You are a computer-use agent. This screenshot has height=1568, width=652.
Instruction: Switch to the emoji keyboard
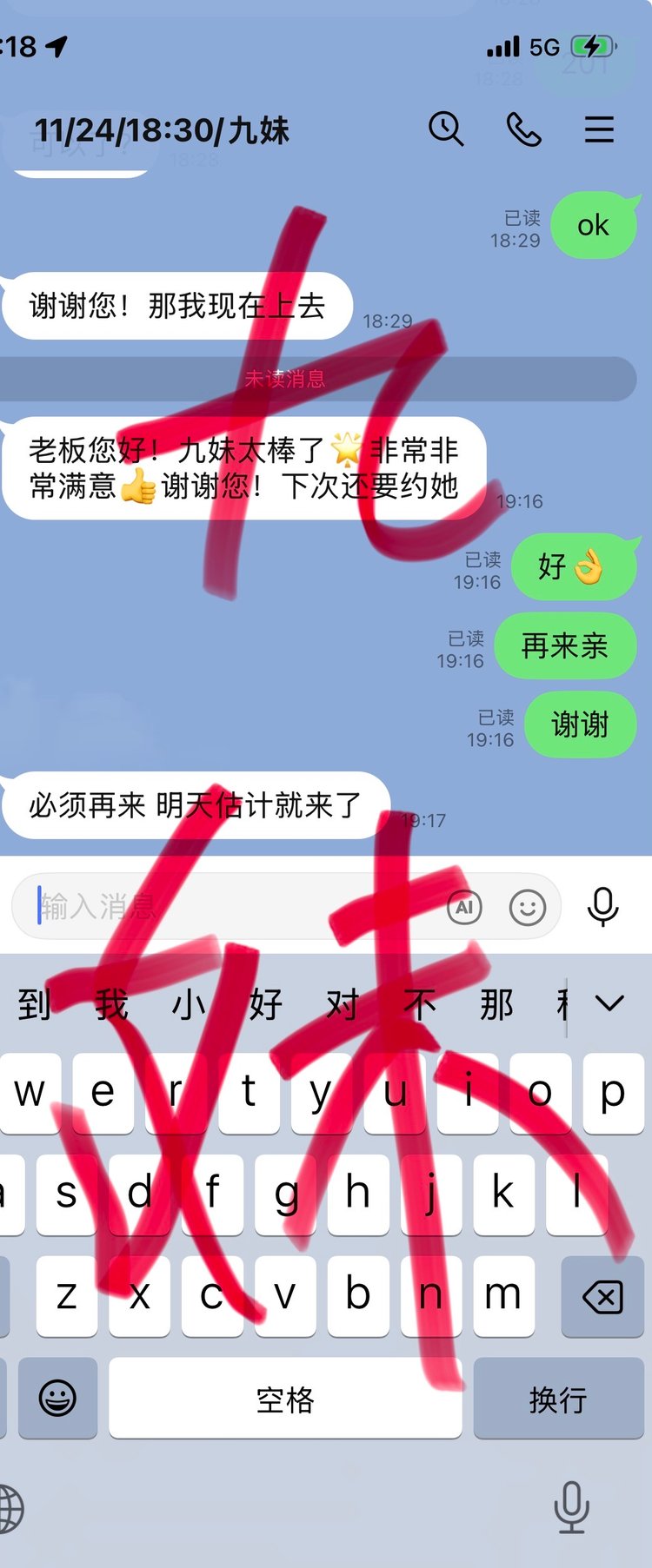pyautogui.click(x=57, y=1399)
